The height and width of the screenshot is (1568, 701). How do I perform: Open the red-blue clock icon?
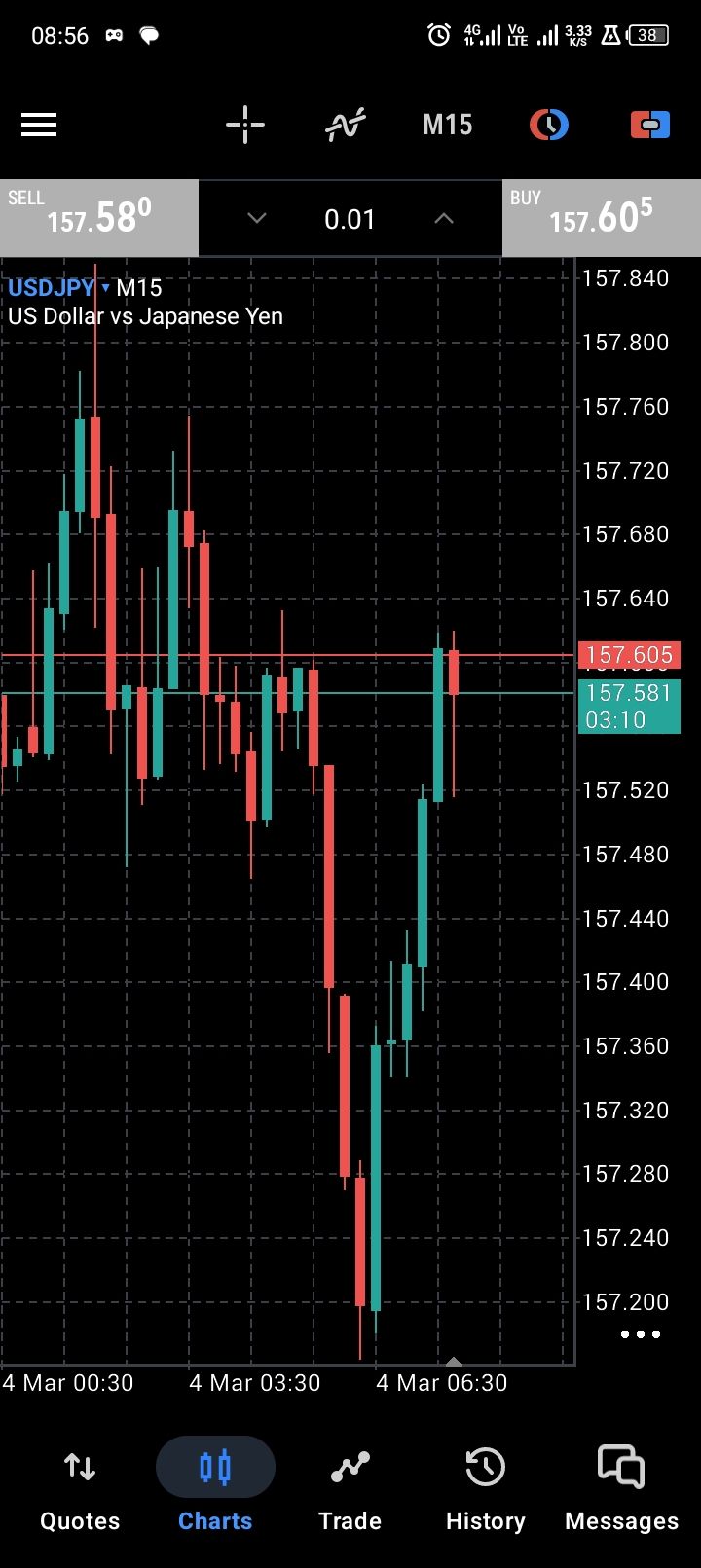[549, 125]
